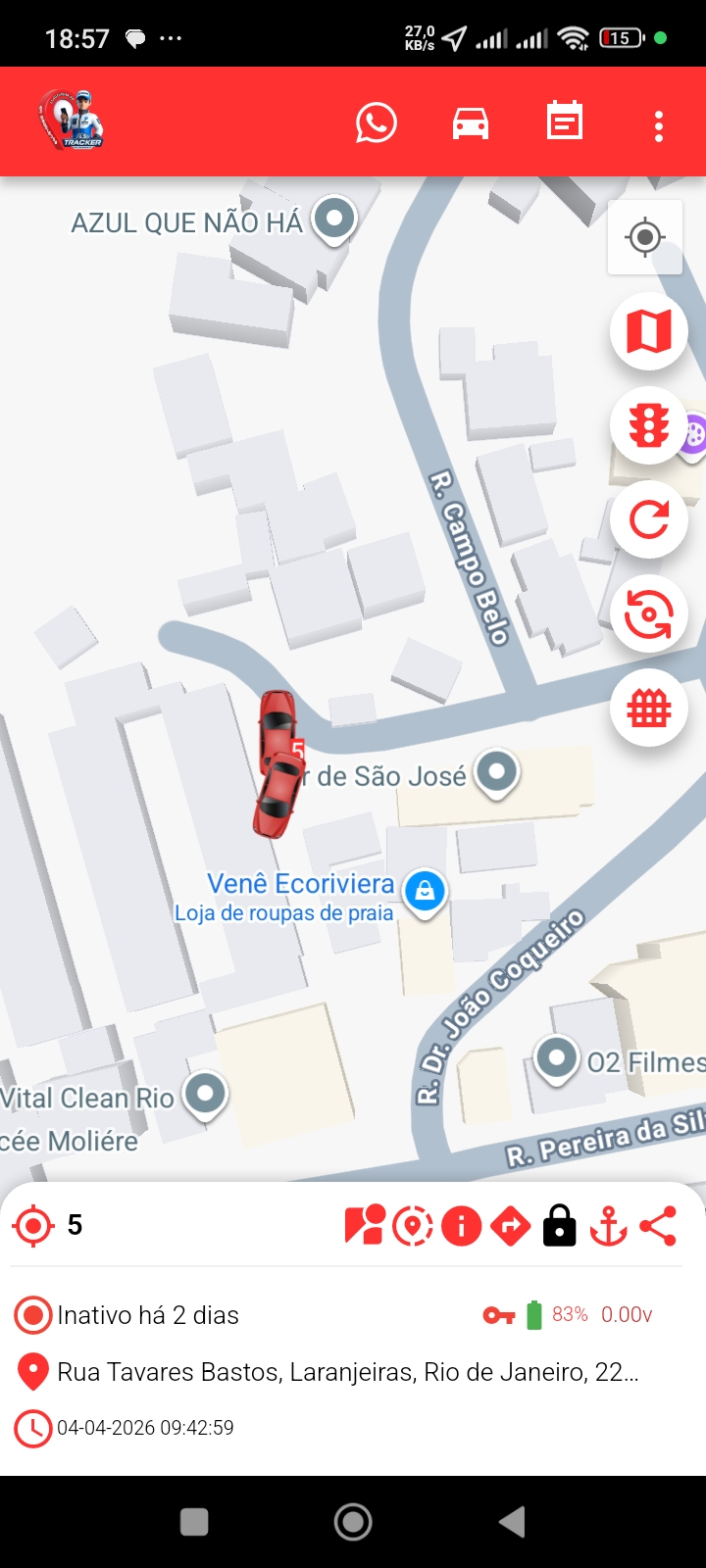Toggle the anchor mode for vehicle 5

tap(609, 1225)
